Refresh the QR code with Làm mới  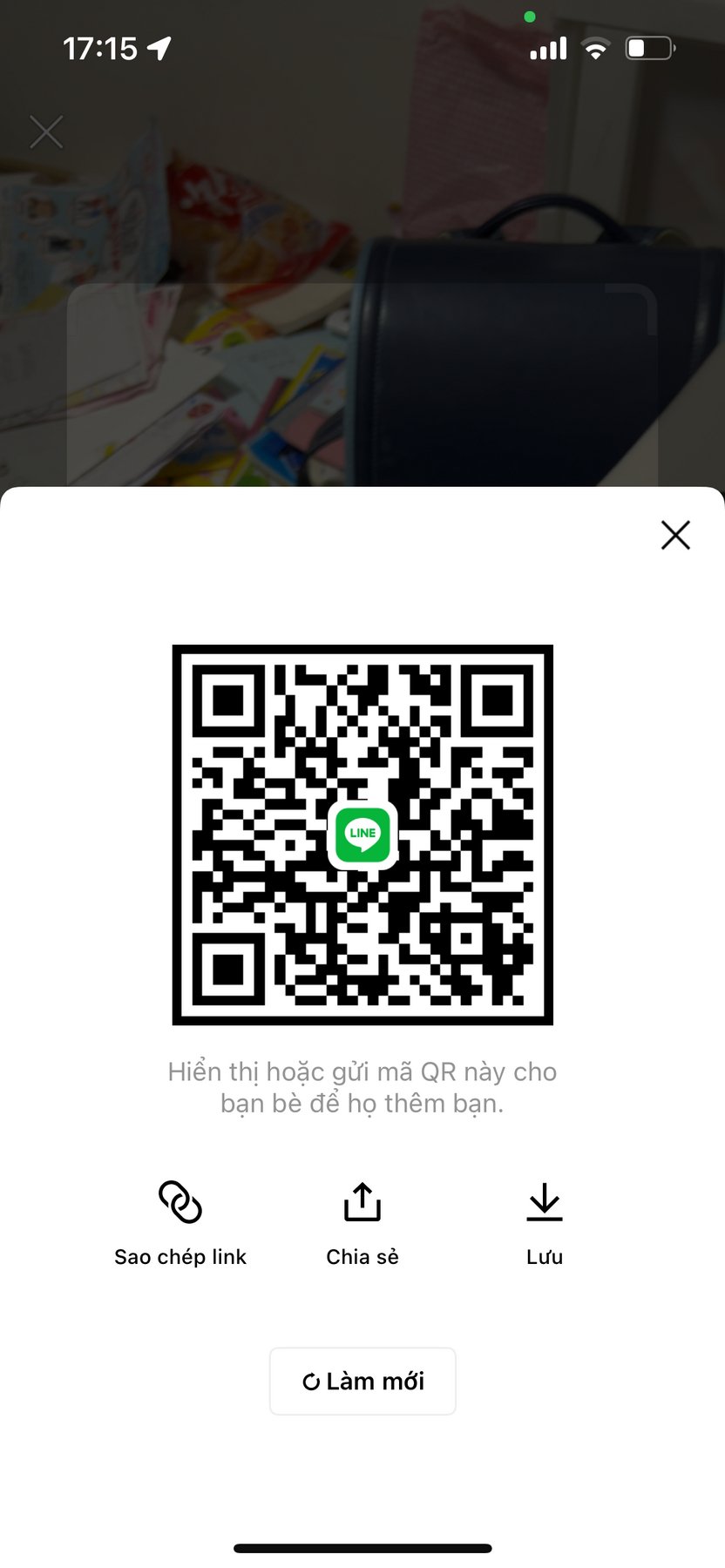click(x=362, y=1381)
